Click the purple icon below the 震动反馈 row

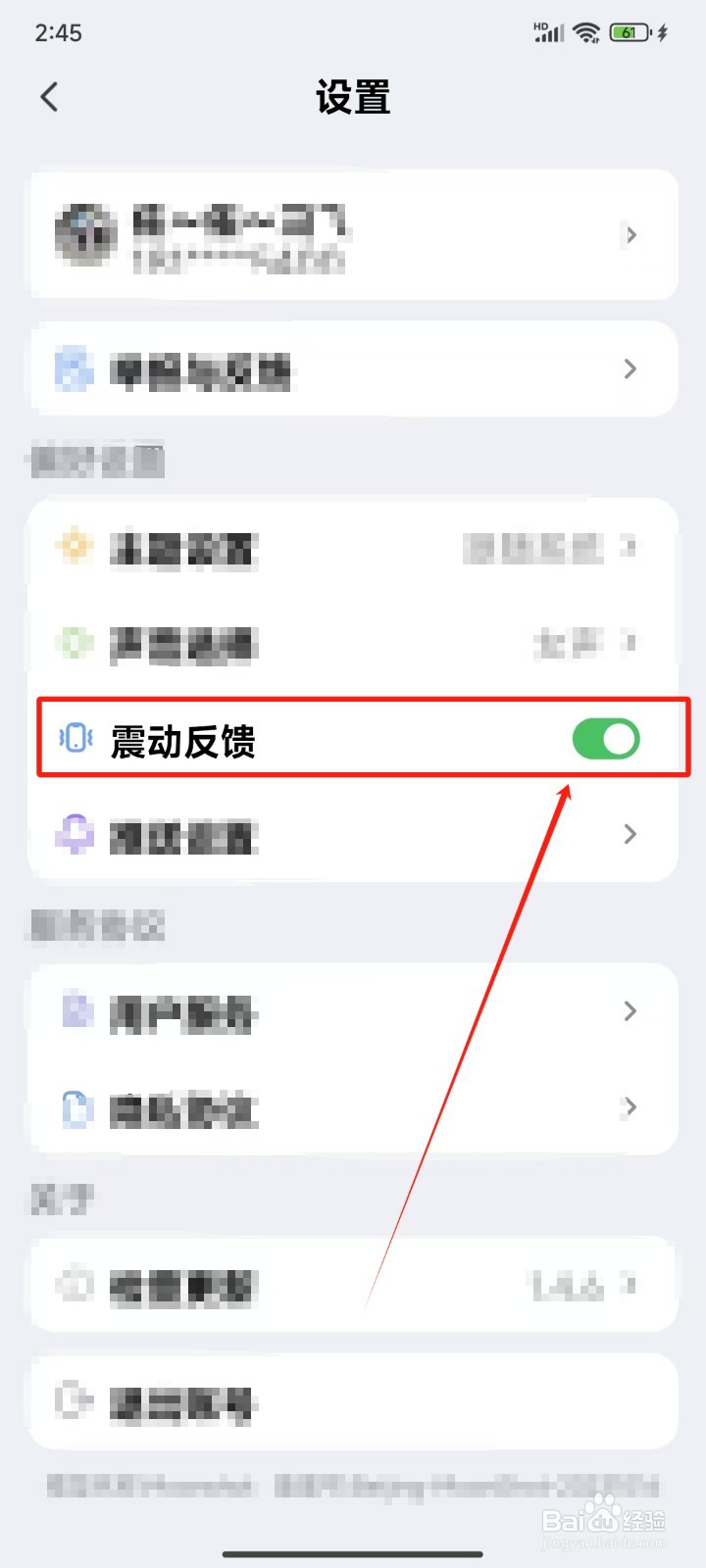(x=76, y=834)
